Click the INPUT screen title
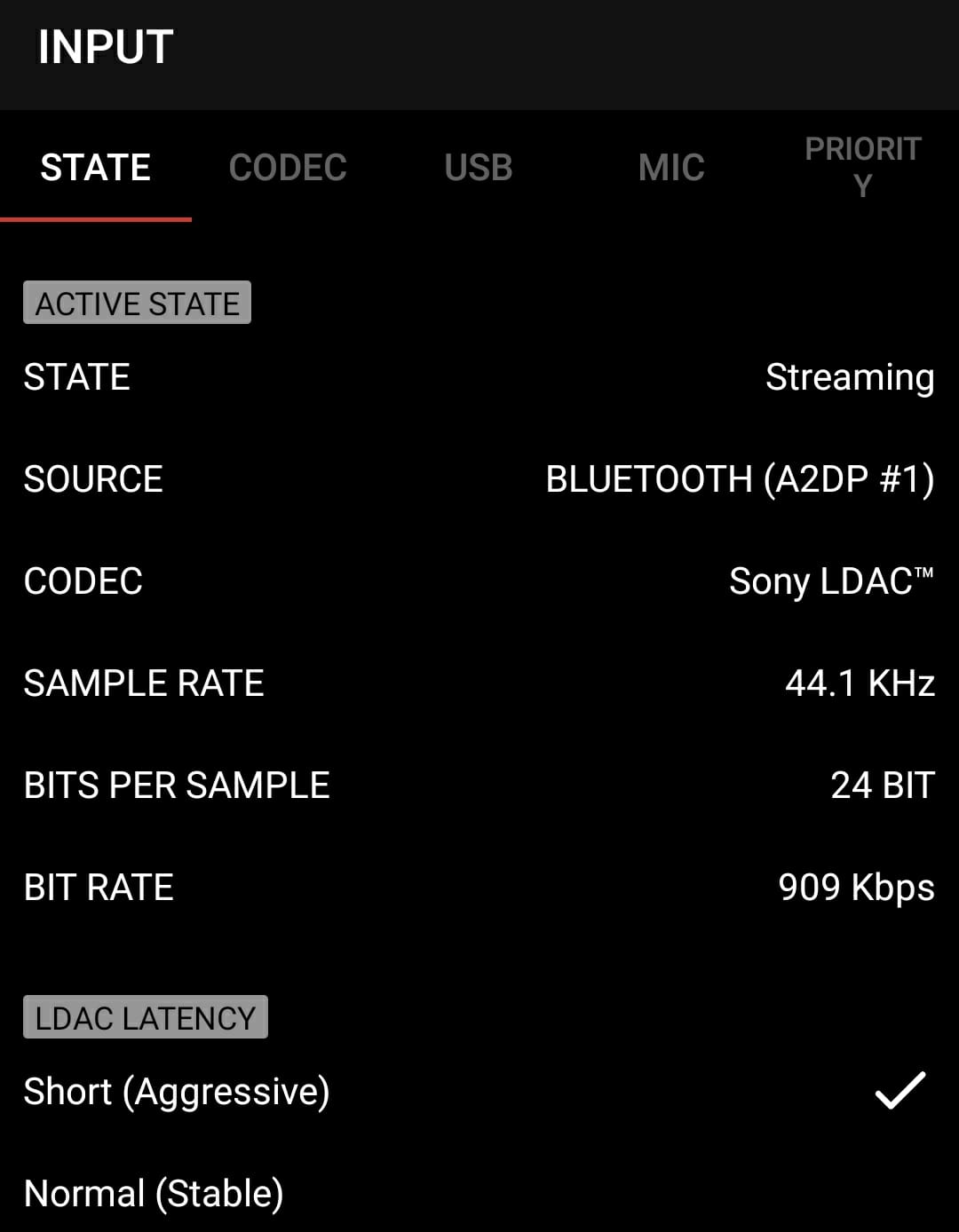Viewport: 959px width, 1232px height. [x=106, y=46]
